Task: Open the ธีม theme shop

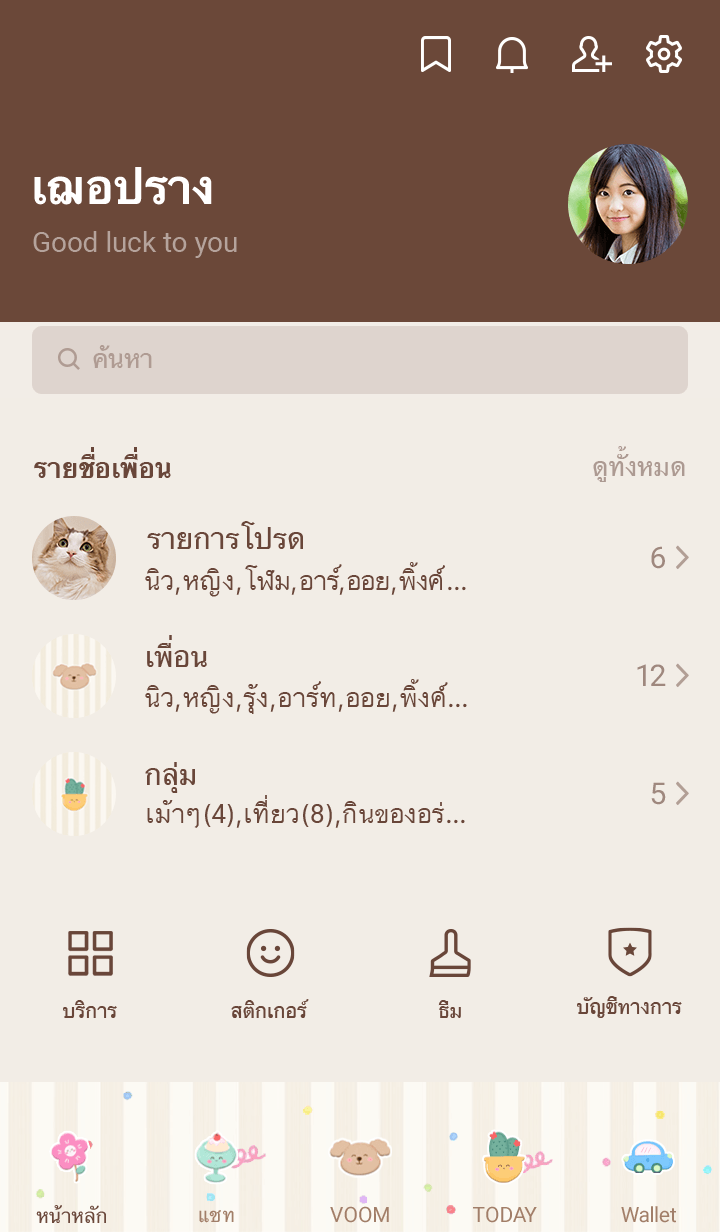Action: coord(450,972)
